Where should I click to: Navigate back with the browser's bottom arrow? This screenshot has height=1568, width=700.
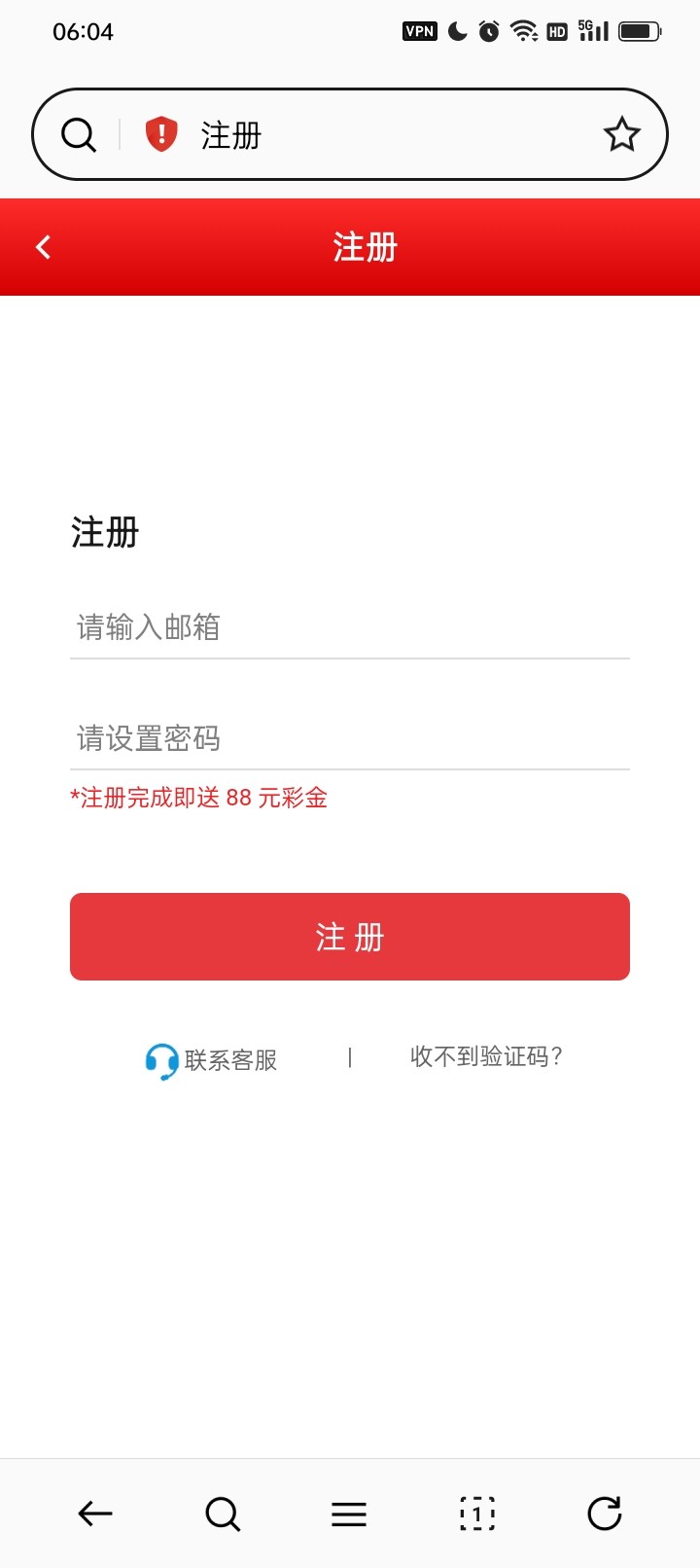tap(95, 1514)
